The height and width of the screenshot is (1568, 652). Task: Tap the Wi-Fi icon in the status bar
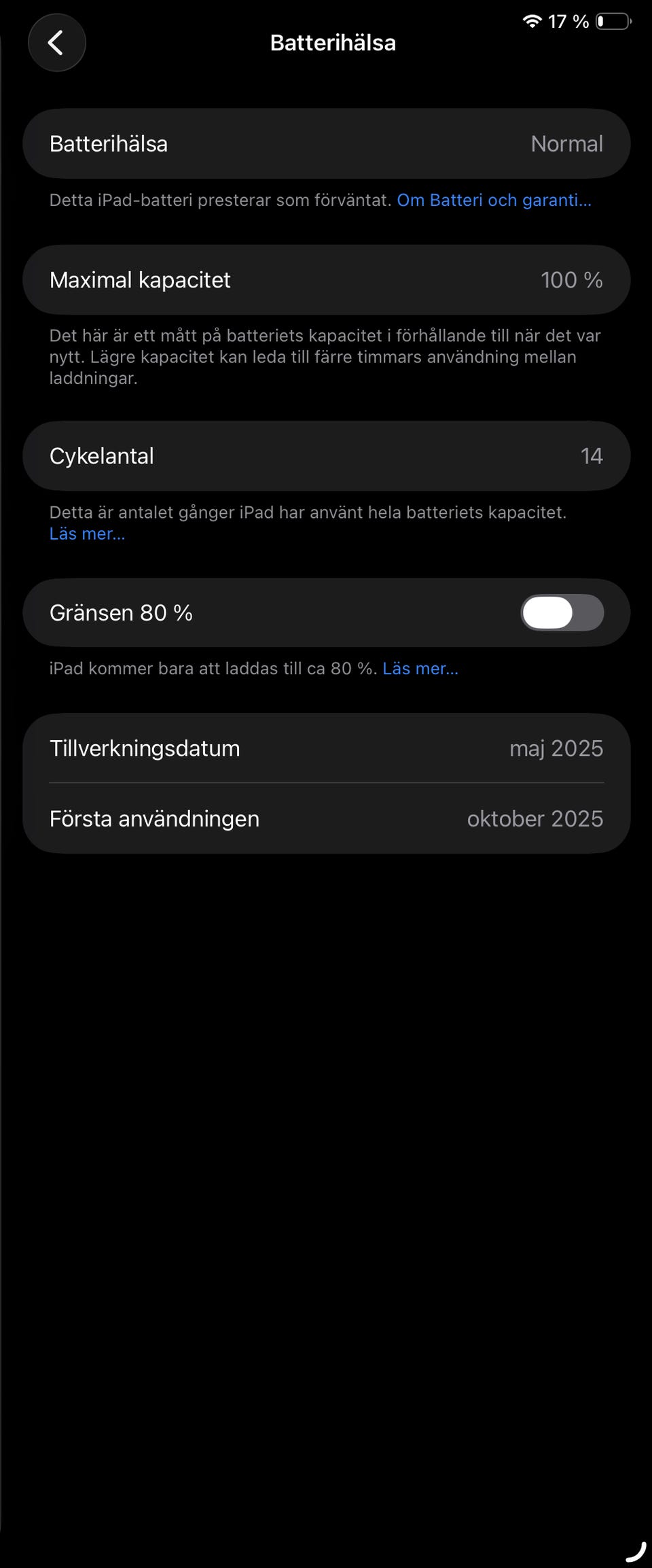(x=532, y=20)
